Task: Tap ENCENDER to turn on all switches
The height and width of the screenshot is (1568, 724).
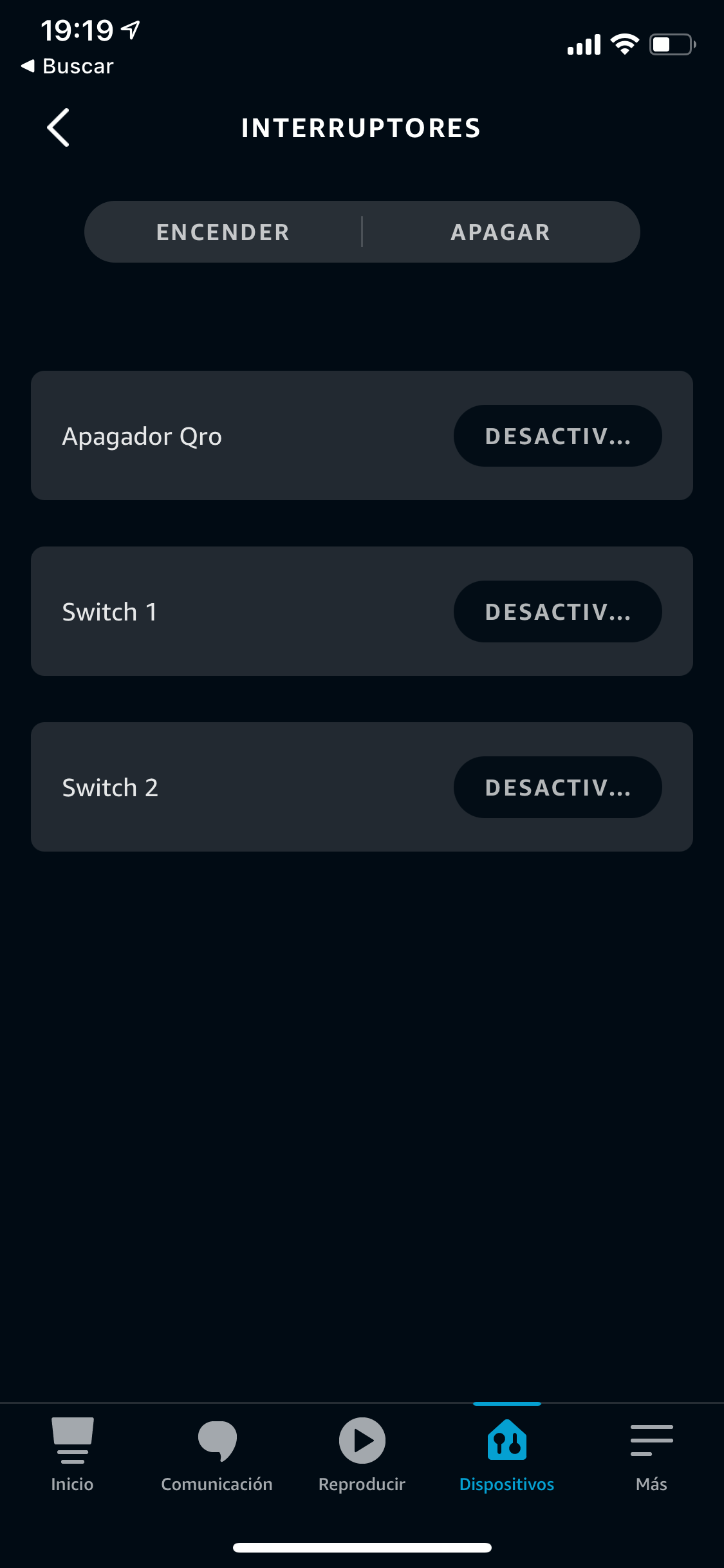Action: (x=223, y=232)
